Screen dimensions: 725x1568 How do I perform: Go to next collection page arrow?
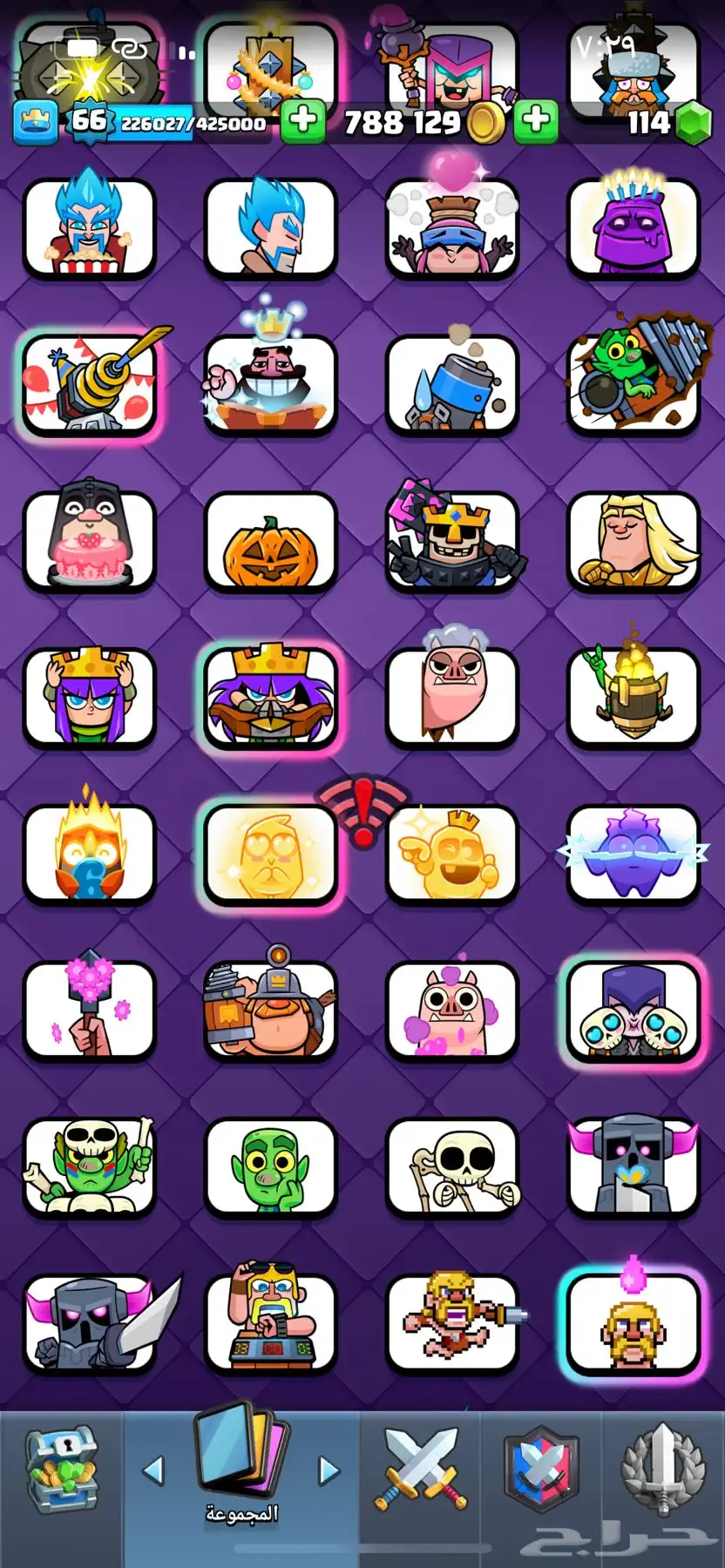point(329,1471)
